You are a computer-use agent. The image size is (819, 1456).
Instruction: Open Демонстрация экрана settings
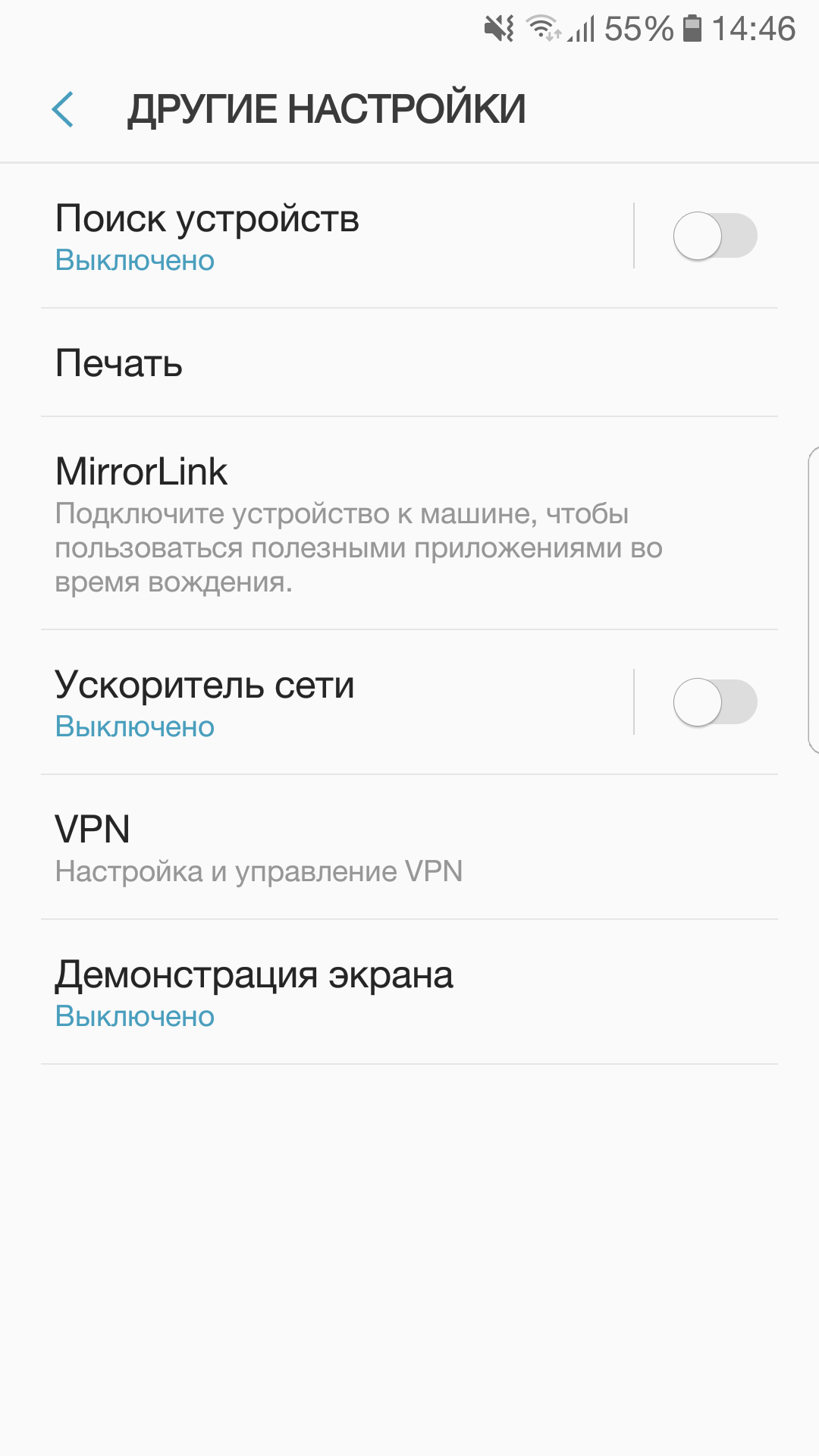coord(409,992)
